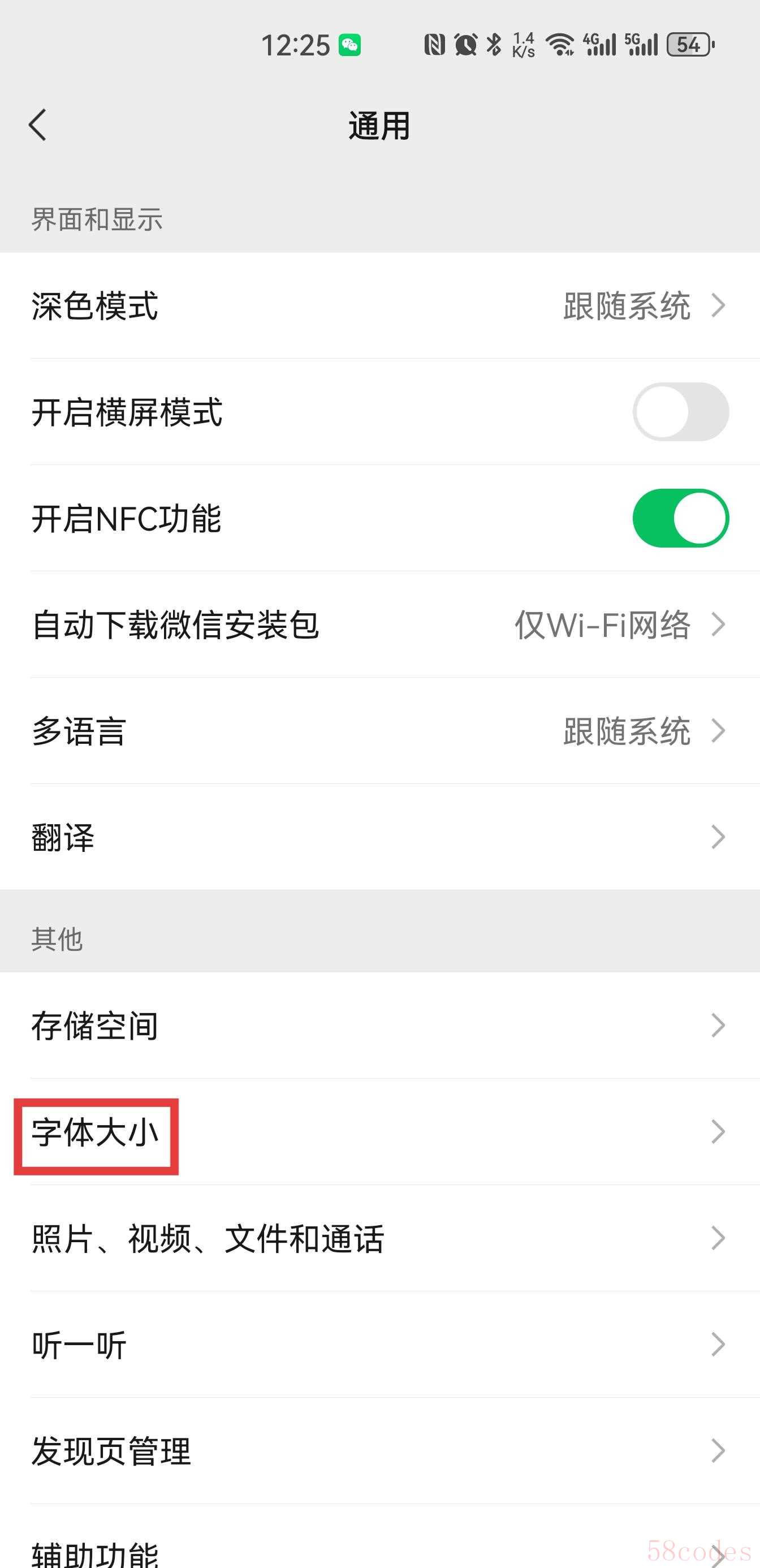Image resolution: width=760 pixels, height=1568 pixels.
Task: Enable the 开启横屏模式 landscape switch
Action: click(680, 412)
